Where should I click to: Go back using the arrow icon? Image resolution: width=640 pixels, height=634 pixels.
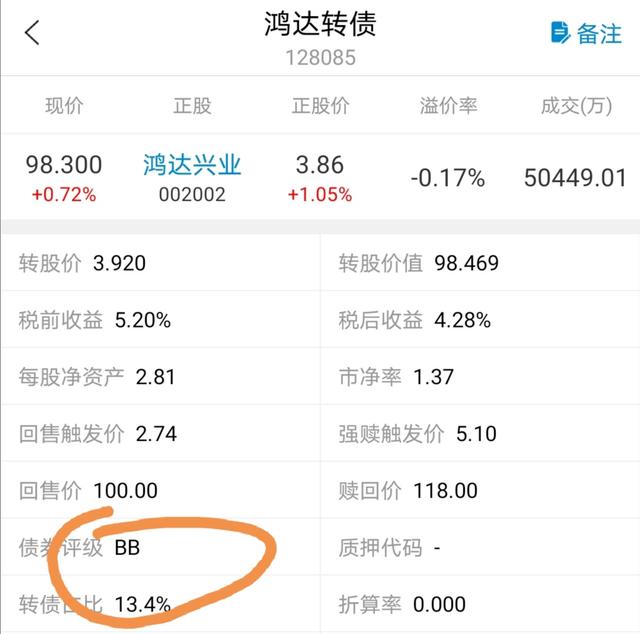32,33
